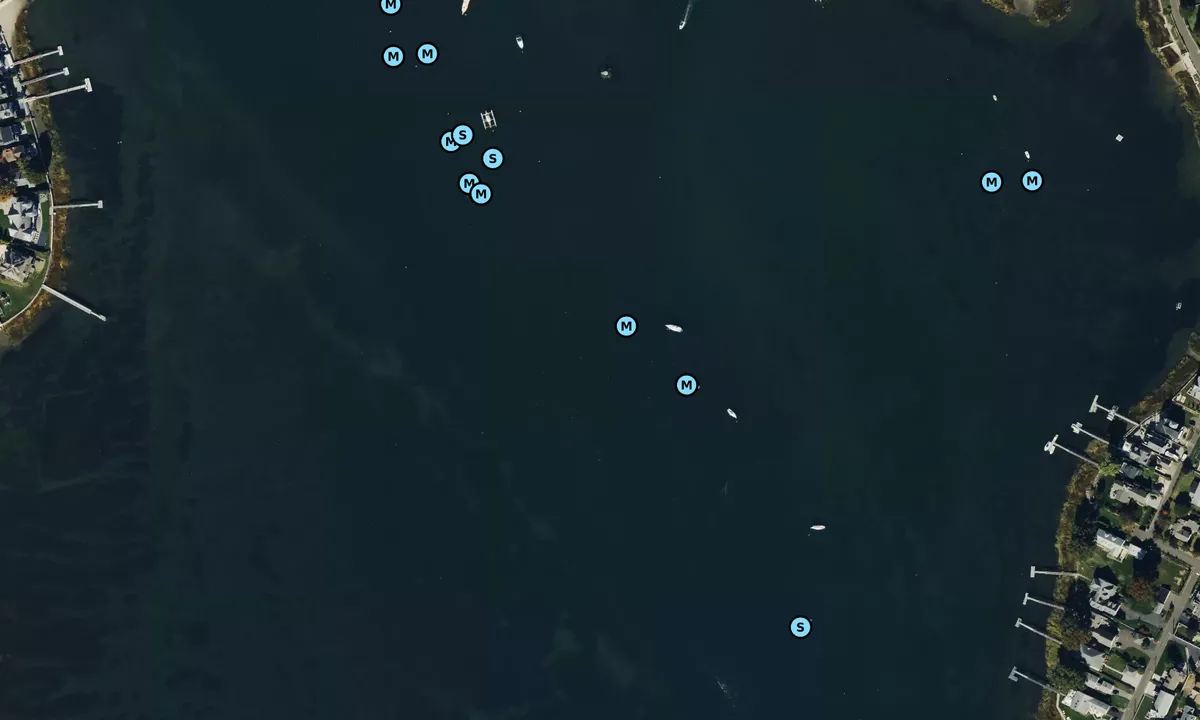Tap the M marker cut off by the screen edge
The height and width of the screenshot is (720, 1200).
click(391, 5)
